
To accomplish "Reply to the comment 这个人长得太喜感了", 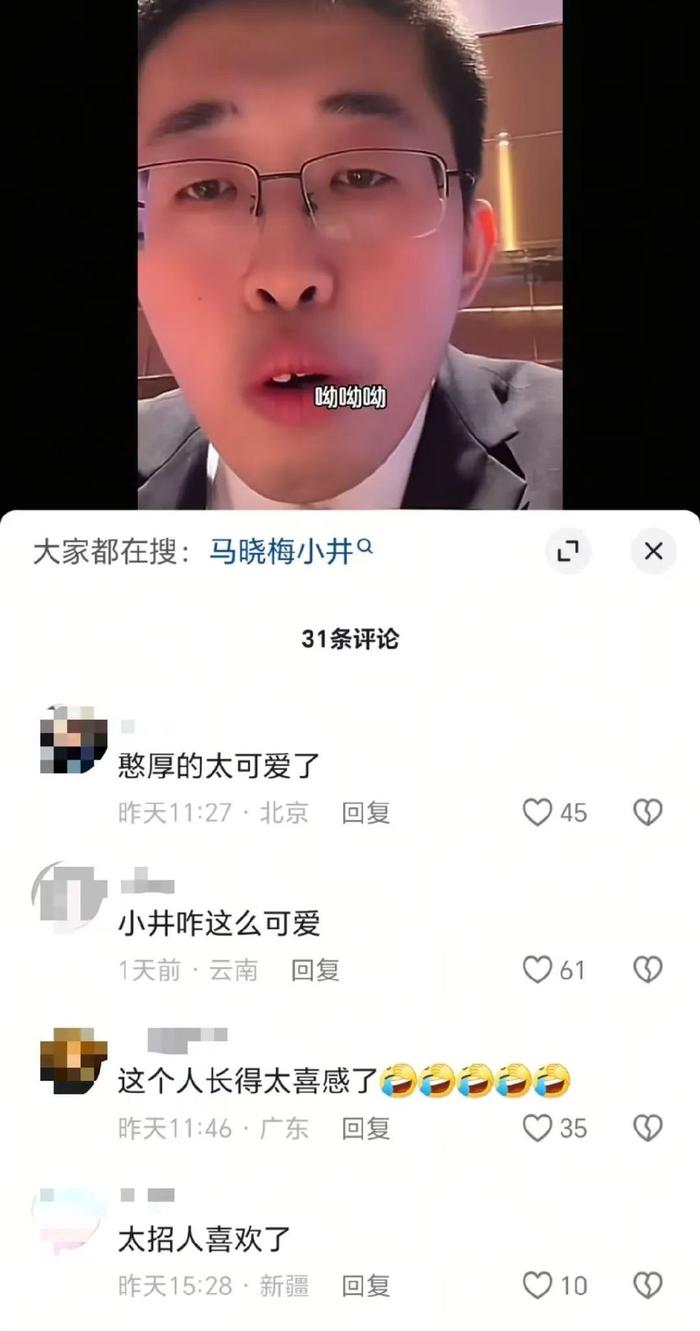I will tap(365, 1127).
